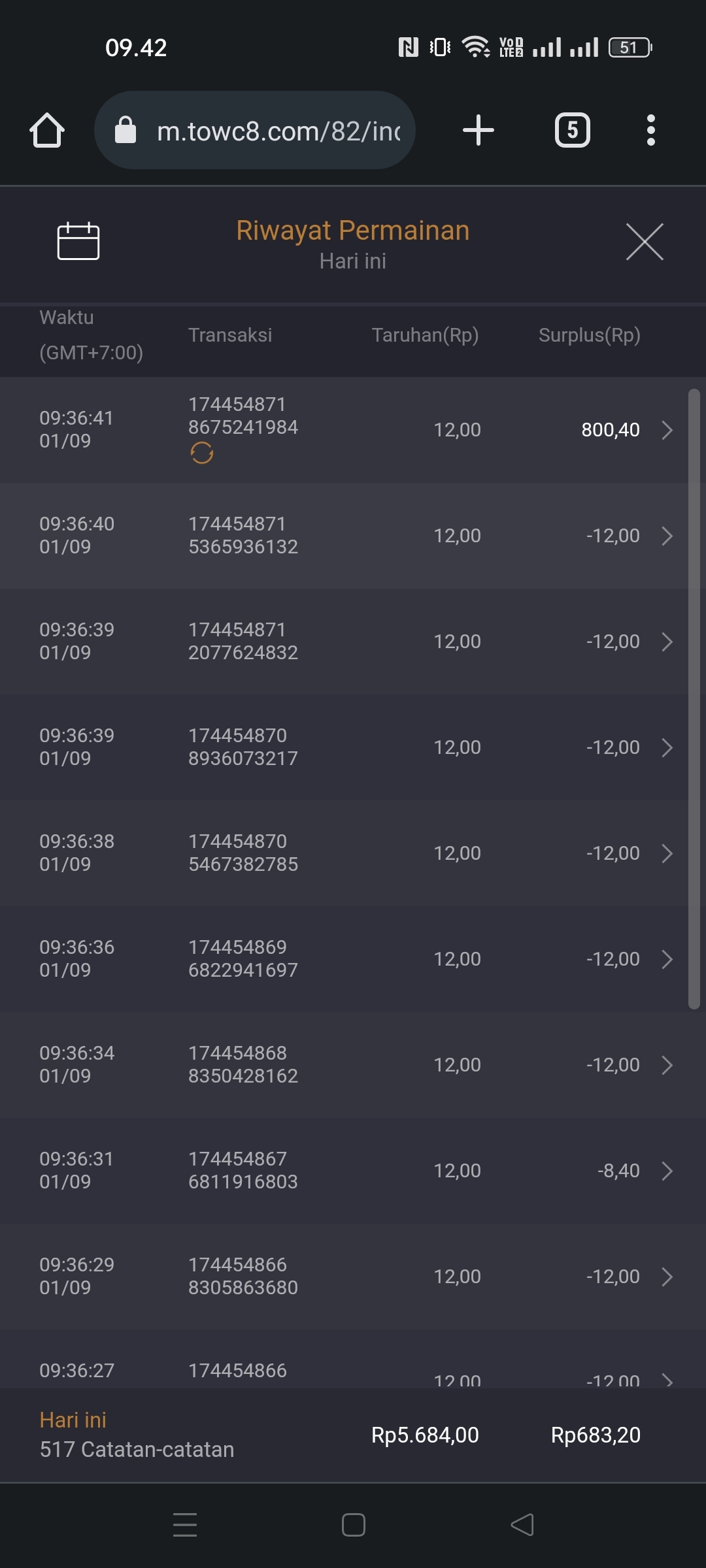Go back with the system back button
706x1568 pixels.
522,1525
